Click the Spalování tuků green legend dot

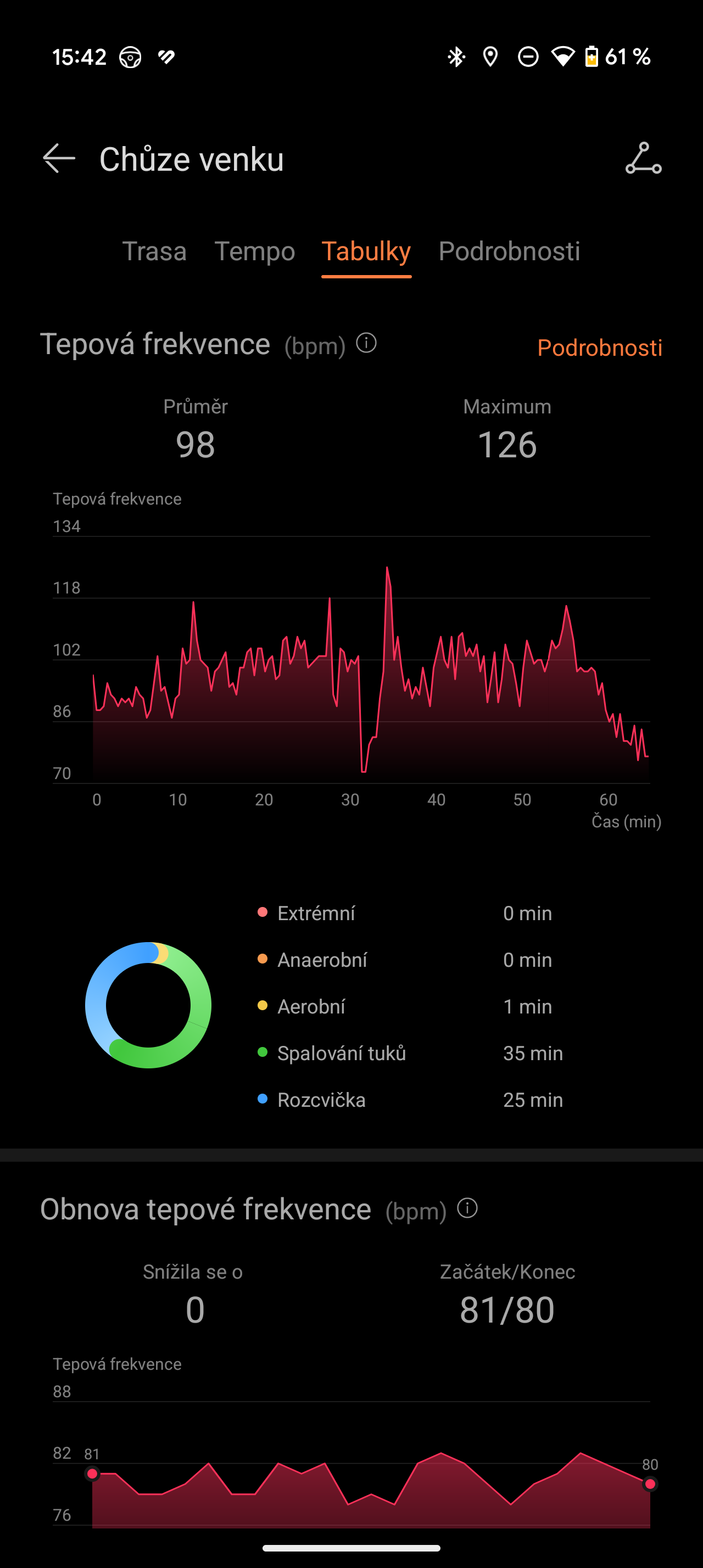(263, 1052)
